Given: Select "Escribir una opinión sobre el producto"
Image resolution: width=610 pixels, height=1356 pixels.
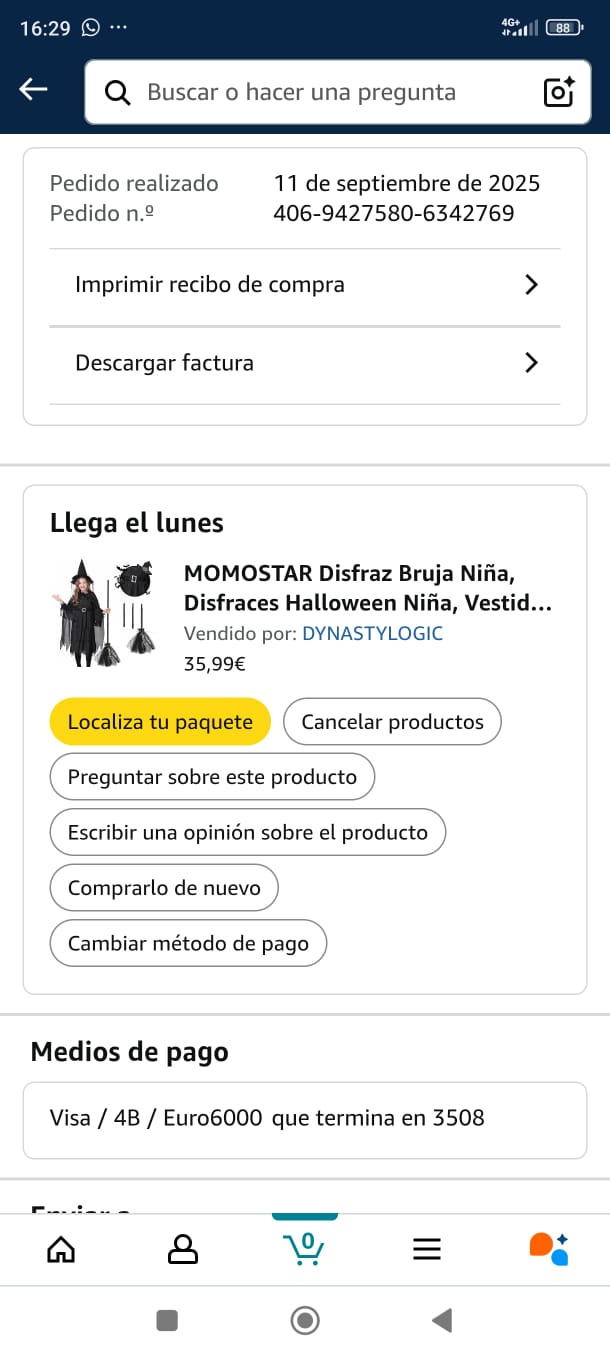Looking at the screenshot, I should [247, 833].
